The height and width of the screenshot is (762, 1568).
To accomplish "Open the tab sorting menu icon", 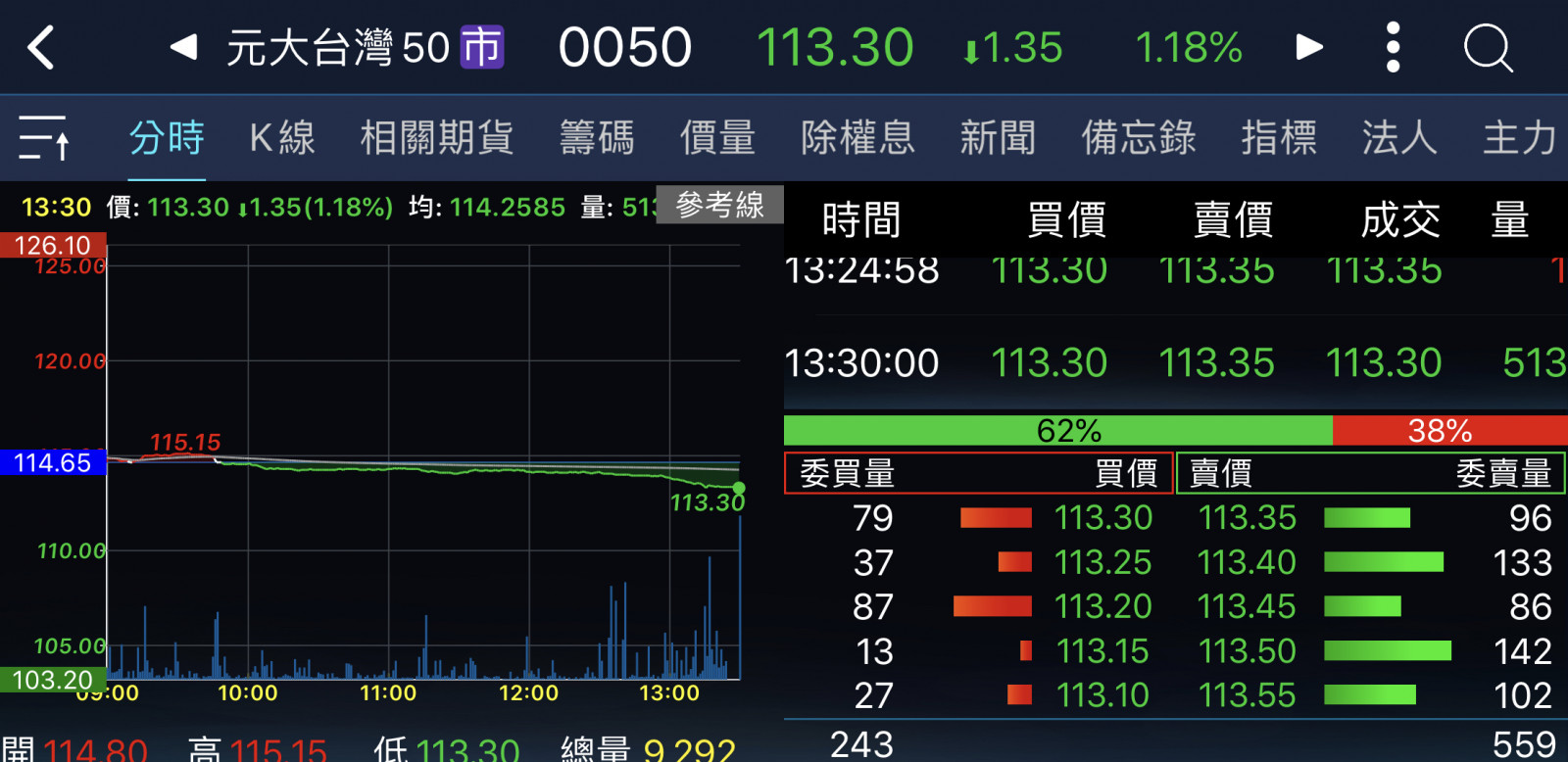I will [x=44, y=137].
